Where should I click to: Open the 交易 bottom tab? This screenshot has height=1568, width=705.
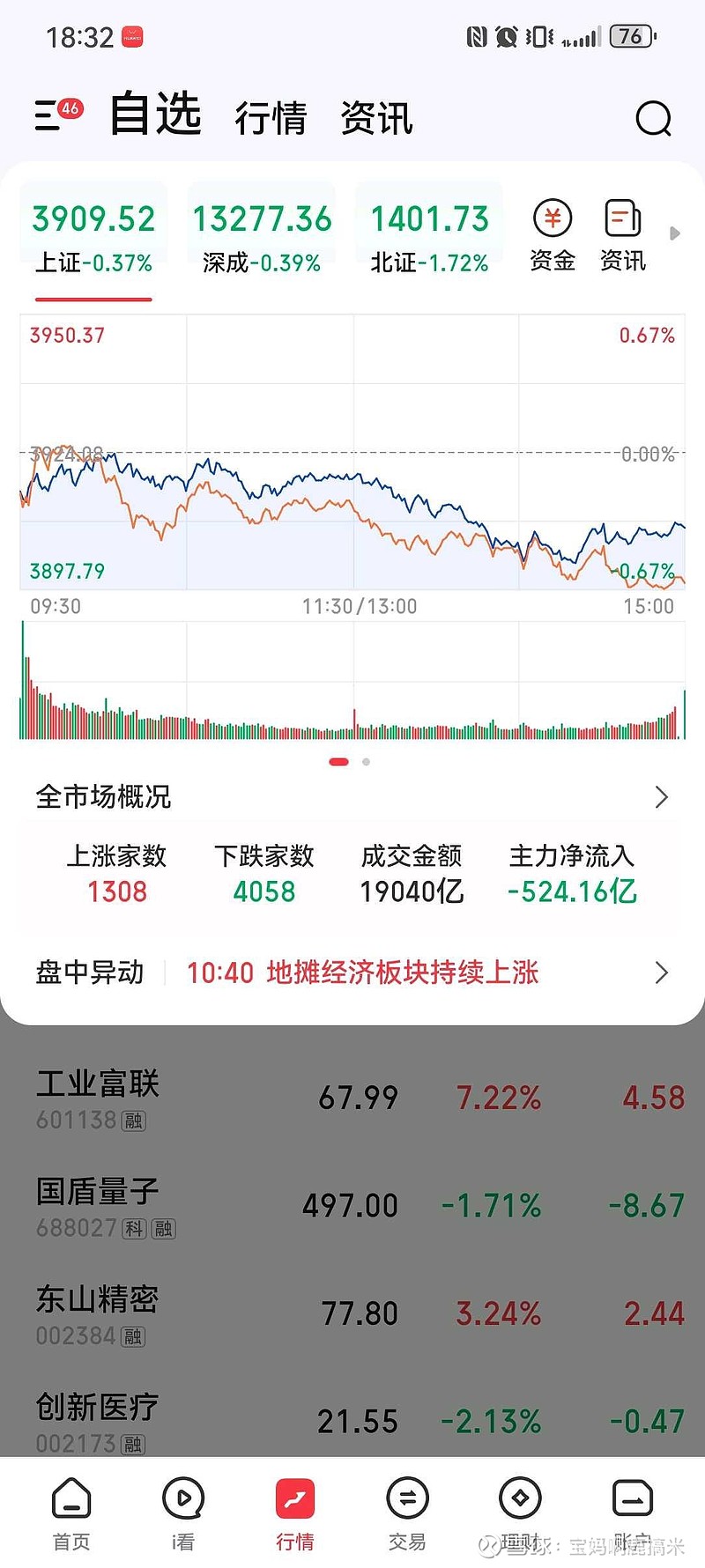click(407, 1512)
